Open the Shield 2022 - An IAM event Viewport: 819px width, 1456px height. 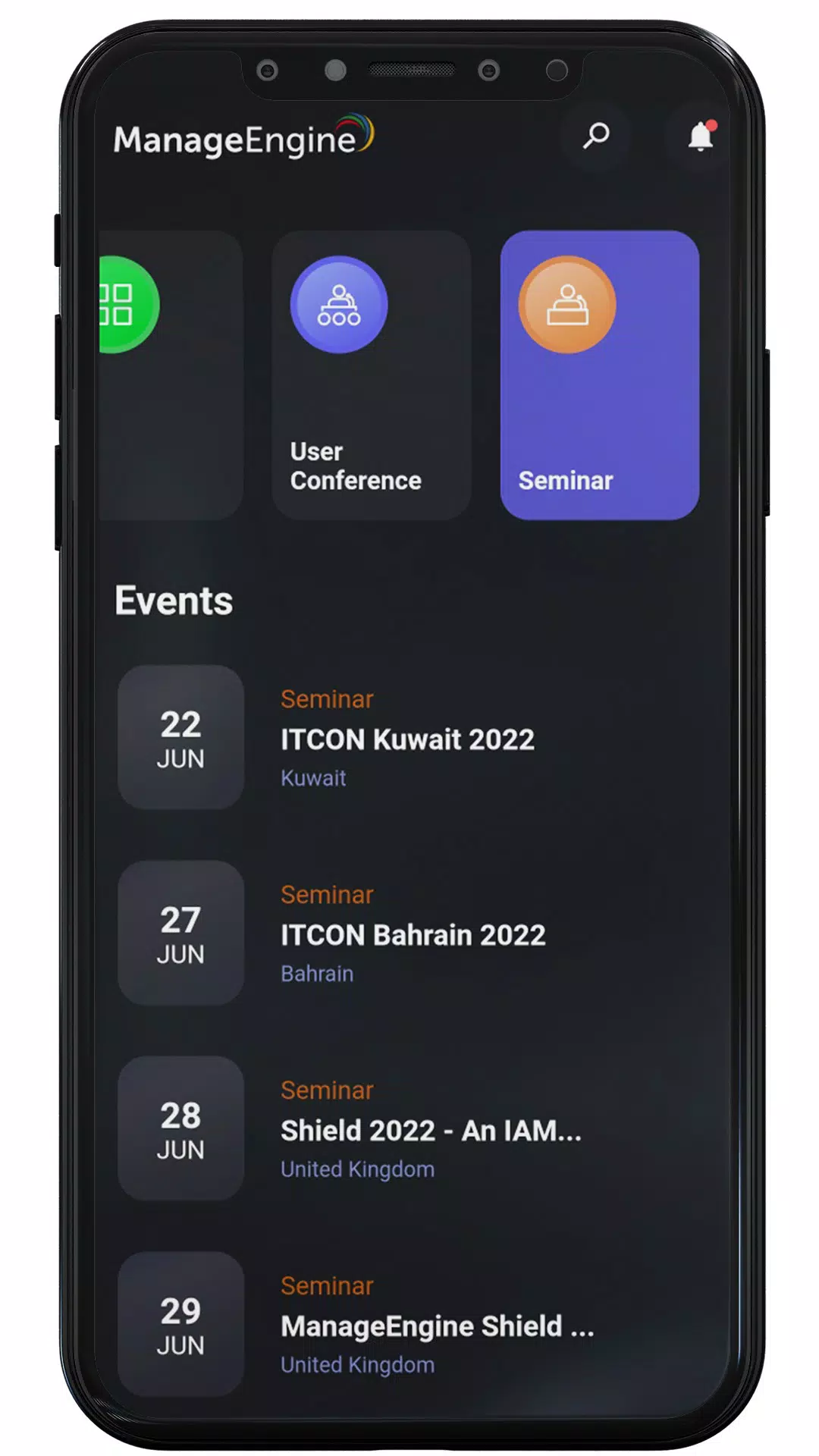[430, 1130]
